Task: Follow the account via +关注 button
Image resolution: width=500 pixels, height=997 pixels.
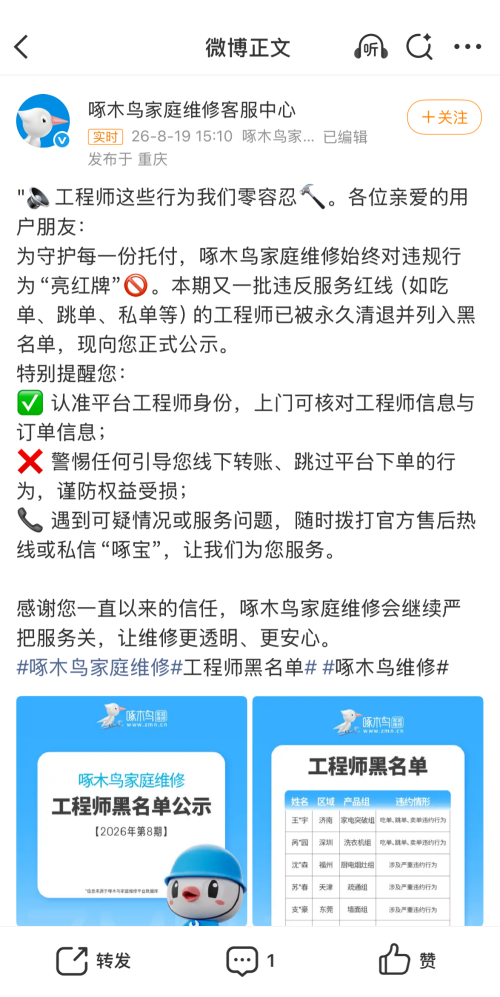Action: 445,117
